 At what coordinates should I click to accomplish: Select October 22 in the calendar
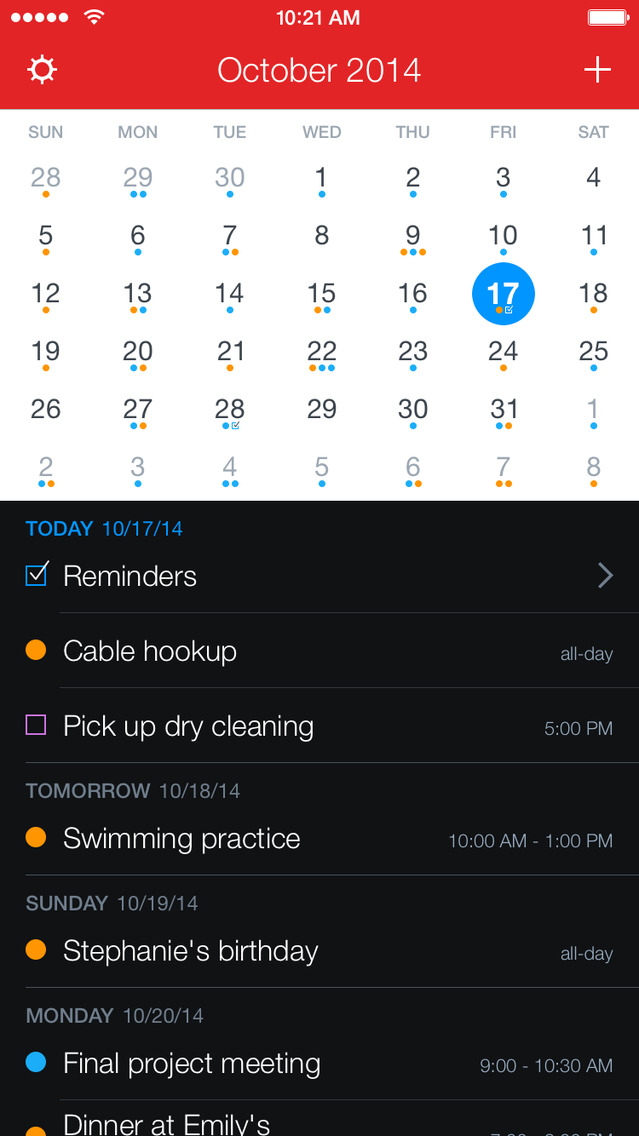click(x=321, y=352)
